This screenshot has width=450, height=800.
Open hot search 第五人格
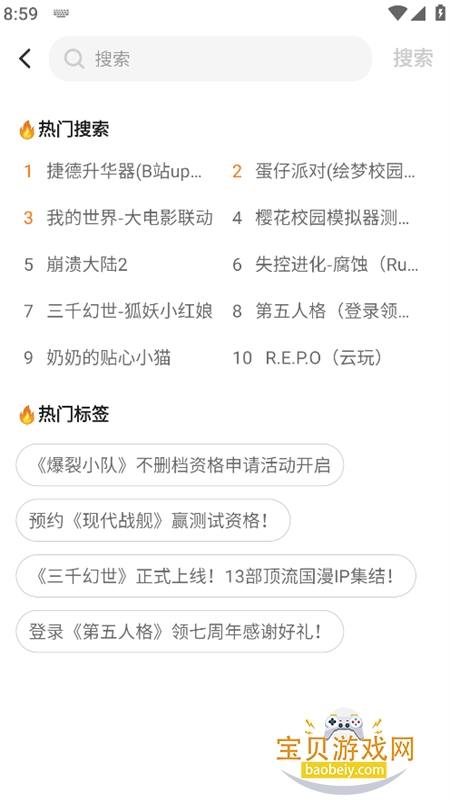pos(332,311)
